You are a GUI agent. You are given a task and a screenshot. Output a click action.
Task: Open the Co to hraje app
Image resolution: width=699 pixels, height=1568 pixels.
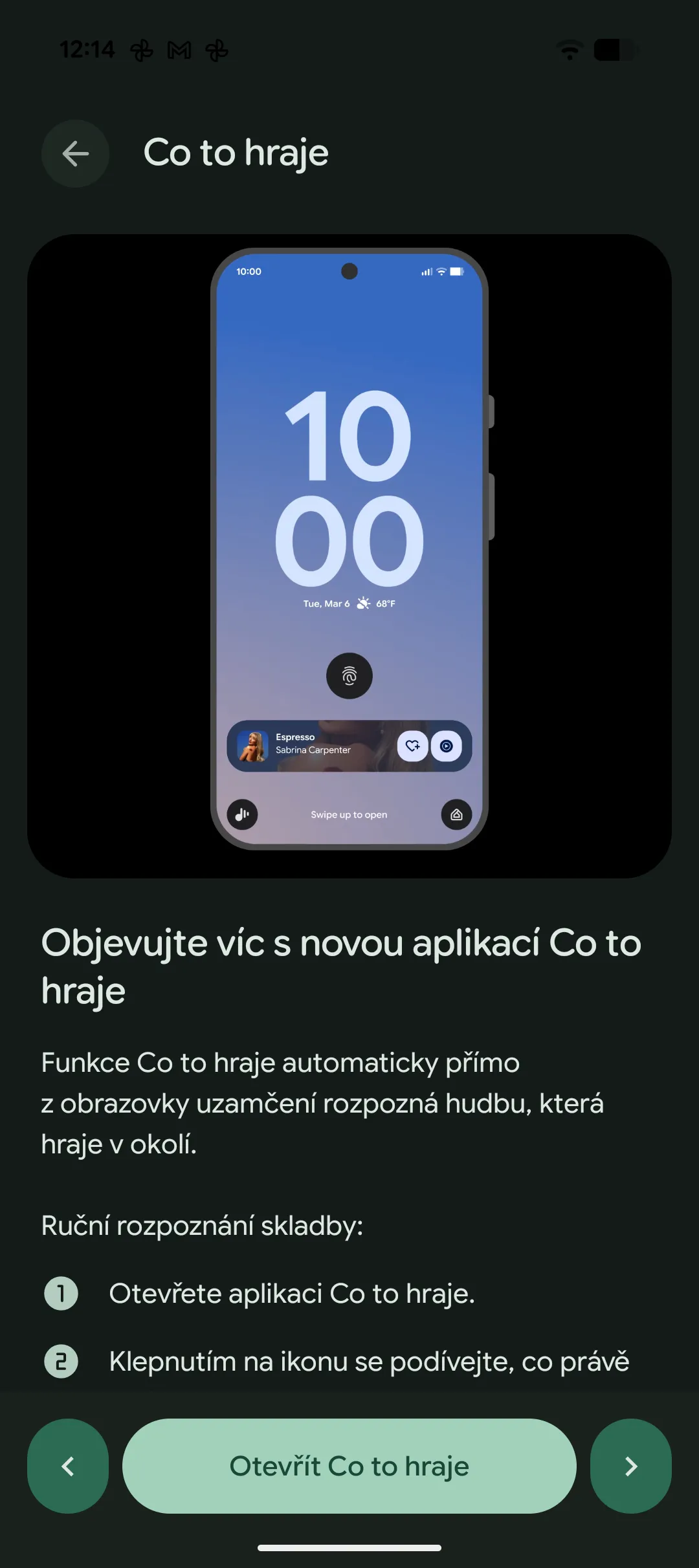coord(349,1466)
